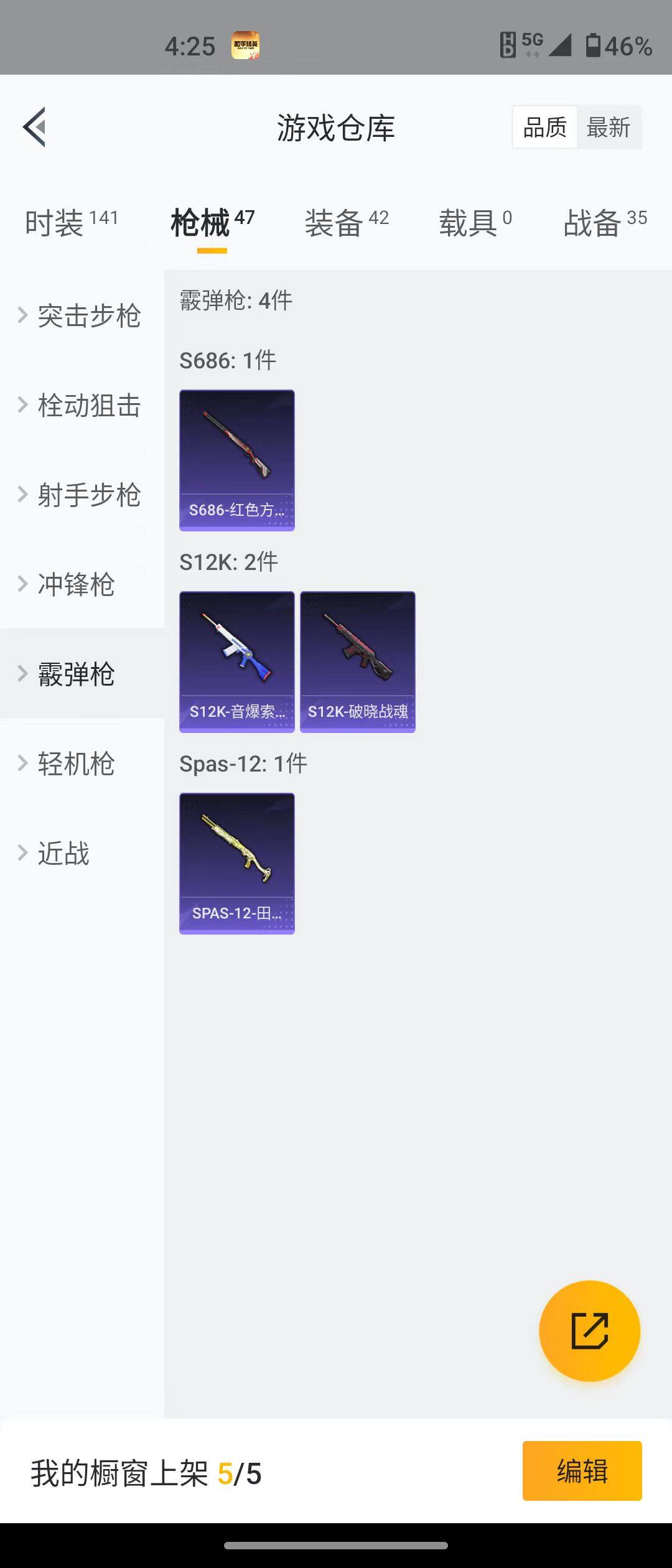Screen dimensions: 672x1568
Task: Expand the 突击步枪 category
Action: click(90, 316)
